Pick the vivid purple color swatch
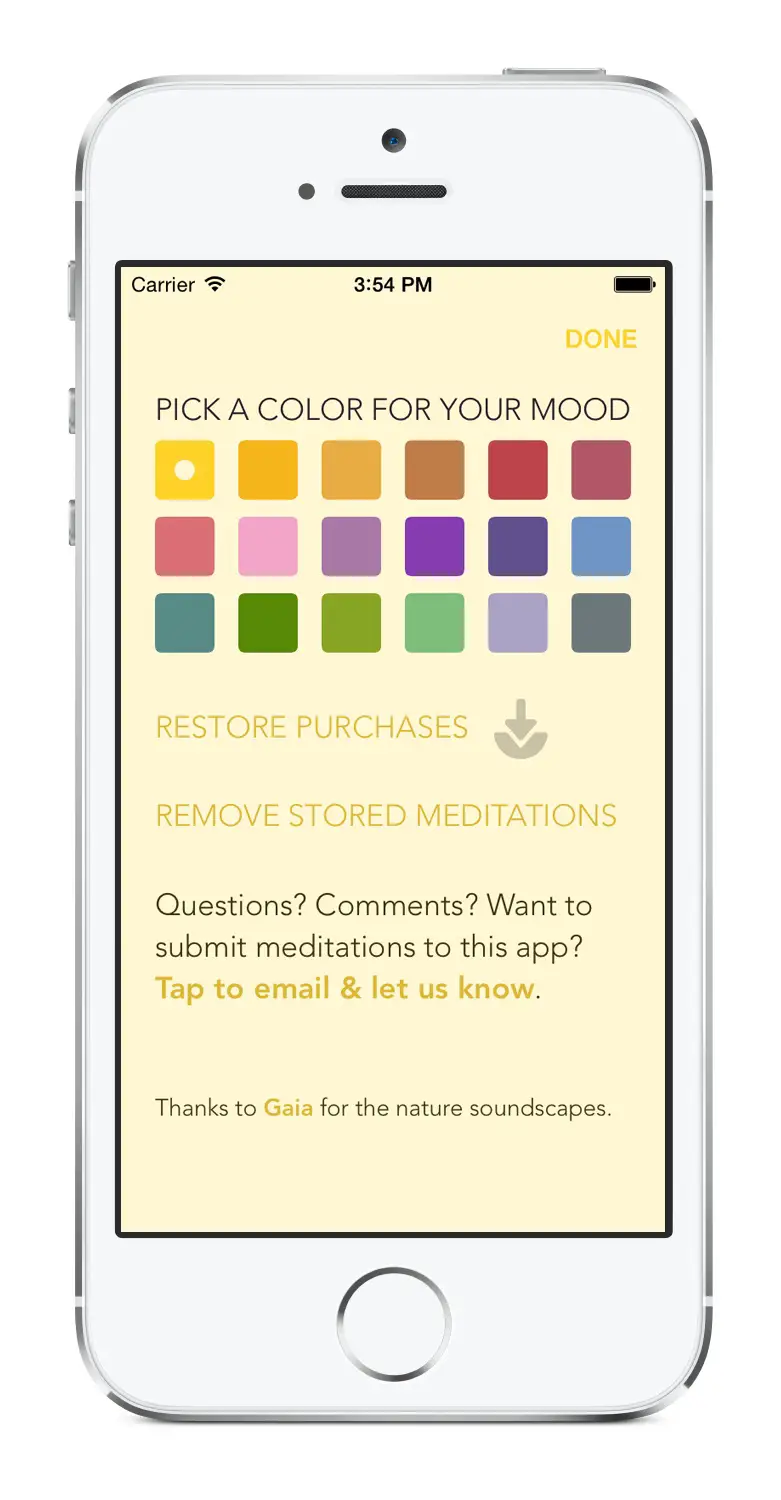781x1500 pixels. point(434,546)
